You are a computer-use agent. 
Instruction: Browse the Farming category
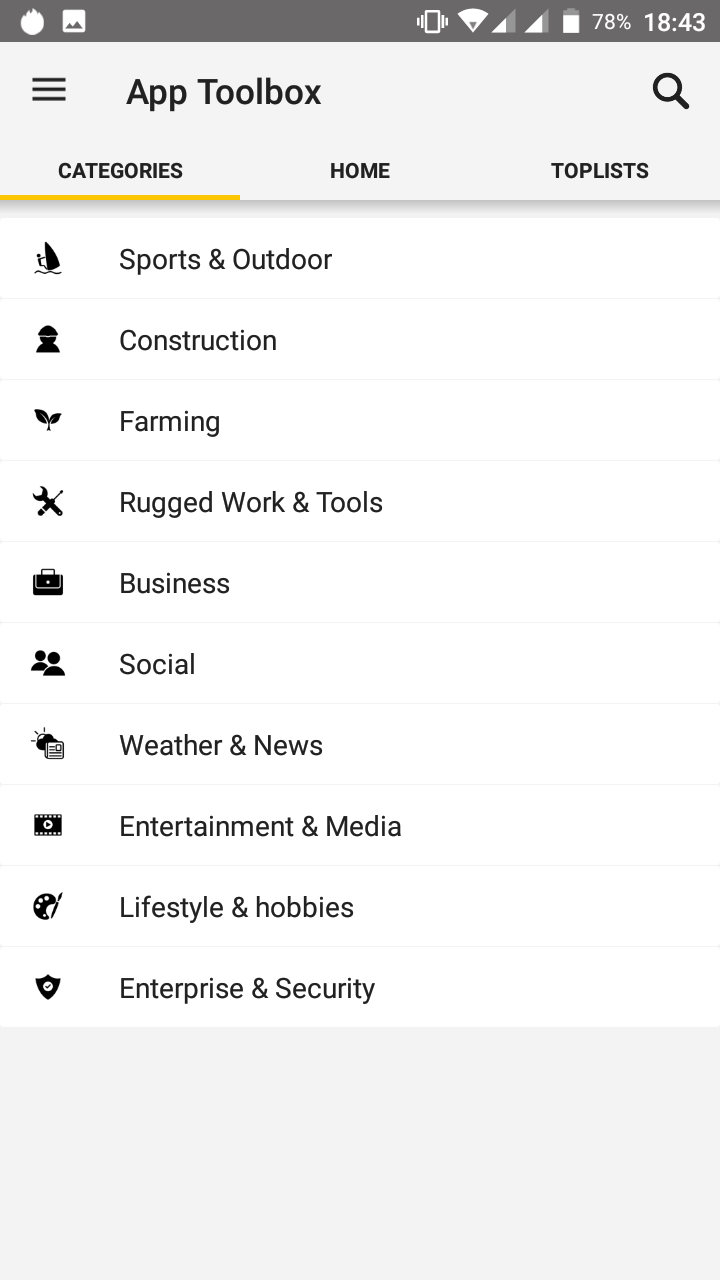360,421
